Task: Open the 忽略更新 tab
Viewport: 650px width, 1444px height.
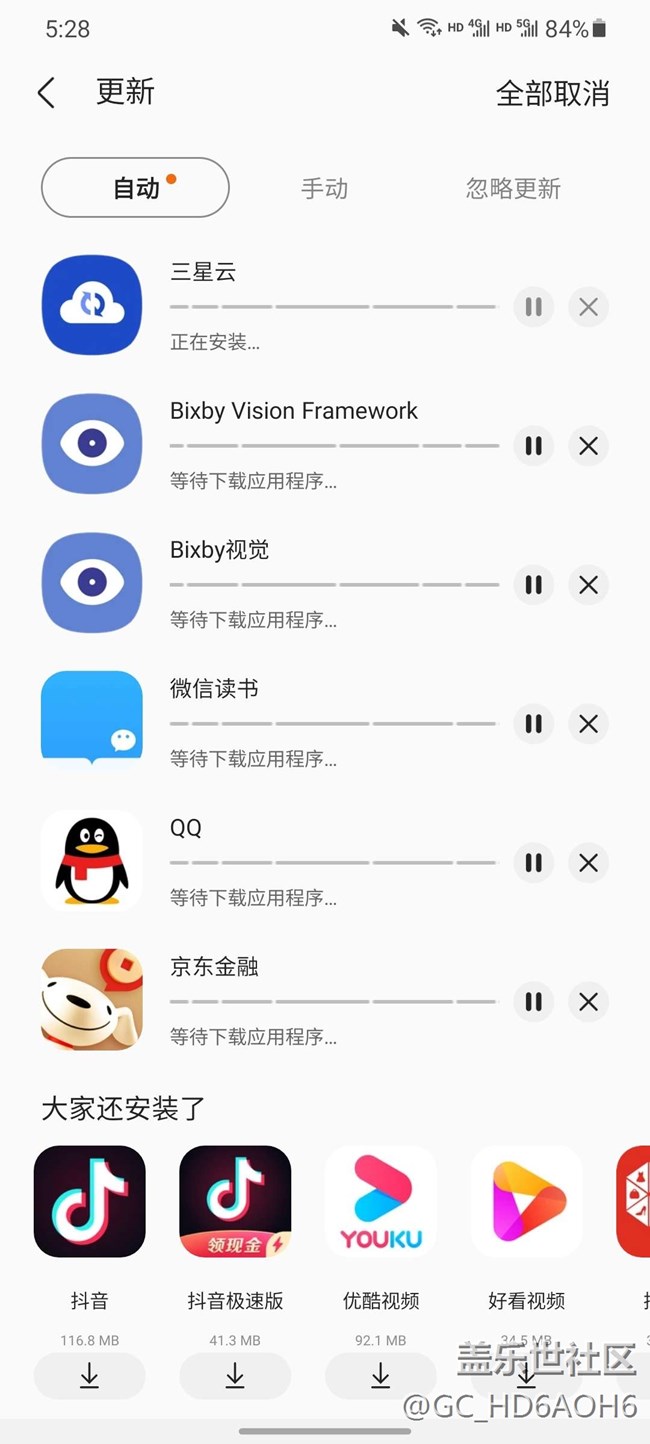Action: [513, 188]
